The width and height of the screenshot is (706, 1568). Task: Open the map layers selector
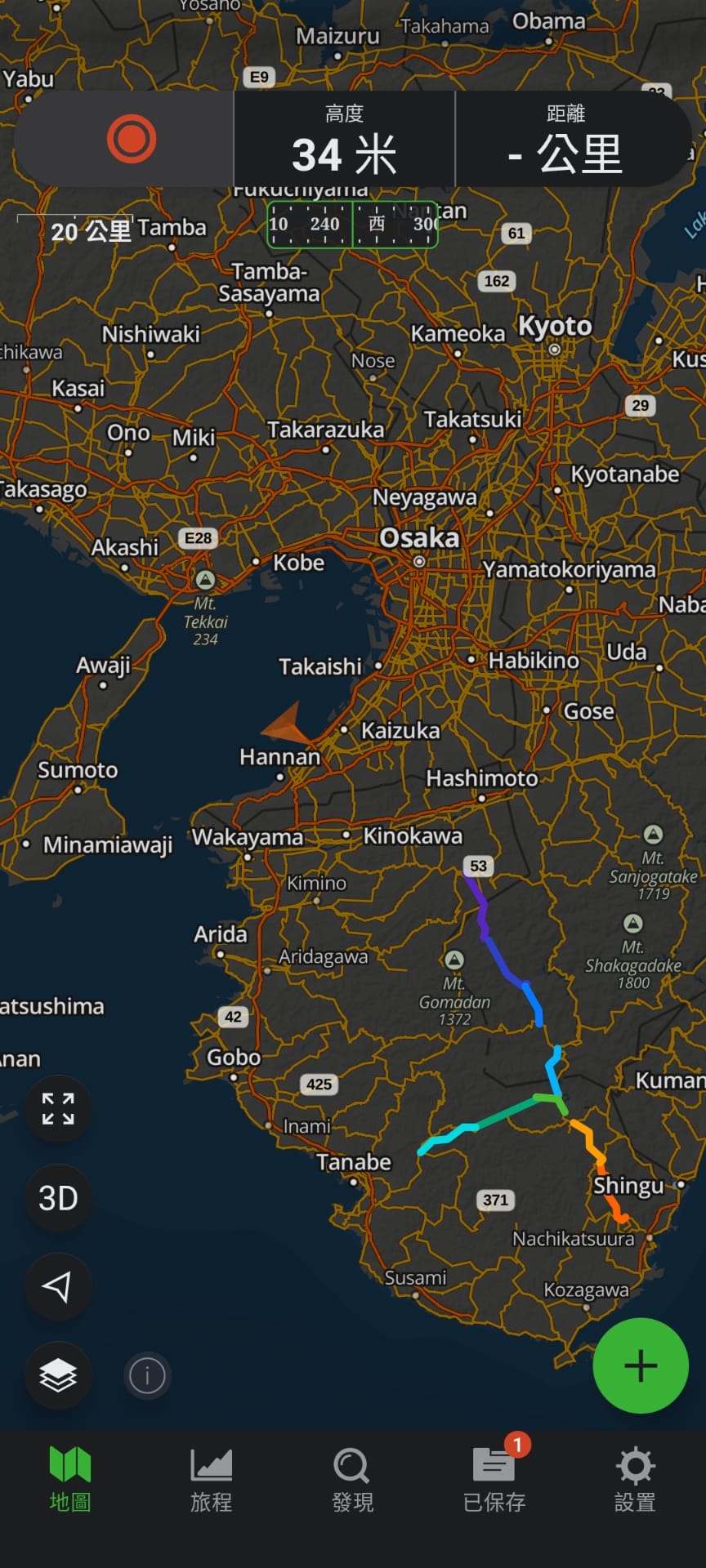tap(58, 1376)
